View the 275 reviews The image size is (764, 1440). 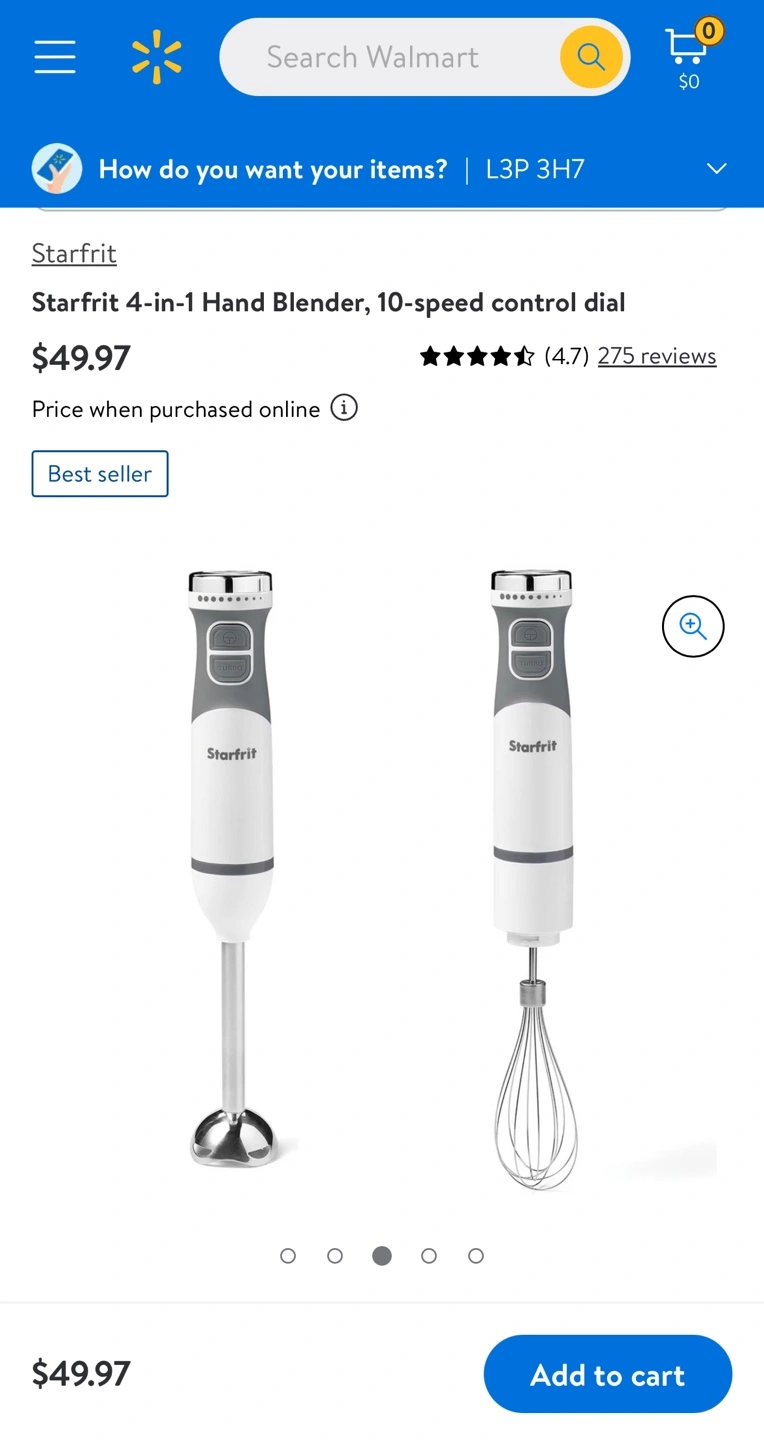(x=656, y=356)
